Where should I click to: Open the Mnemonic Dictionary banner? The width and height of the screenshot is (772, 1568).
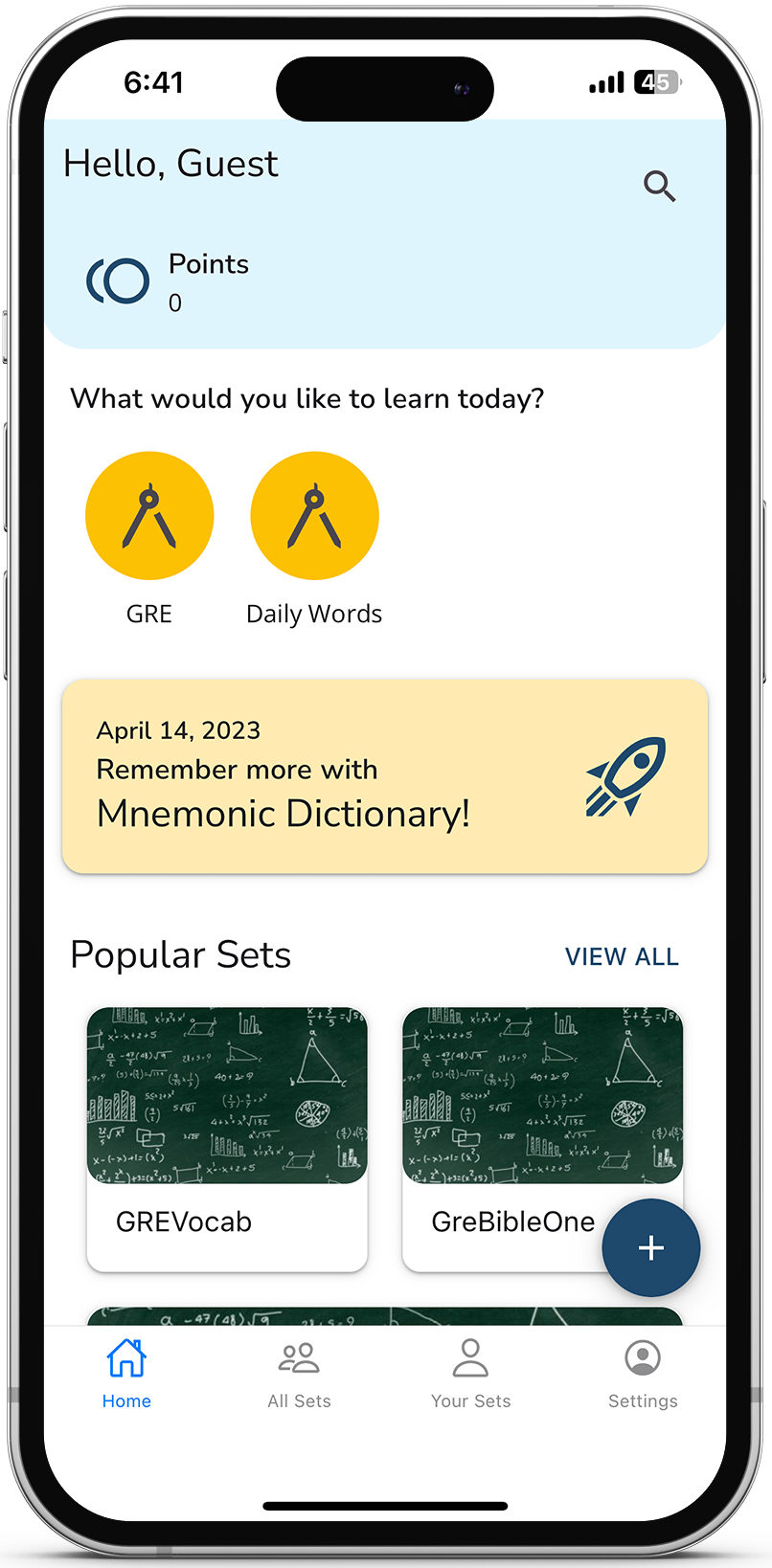[x=385, y=776]
